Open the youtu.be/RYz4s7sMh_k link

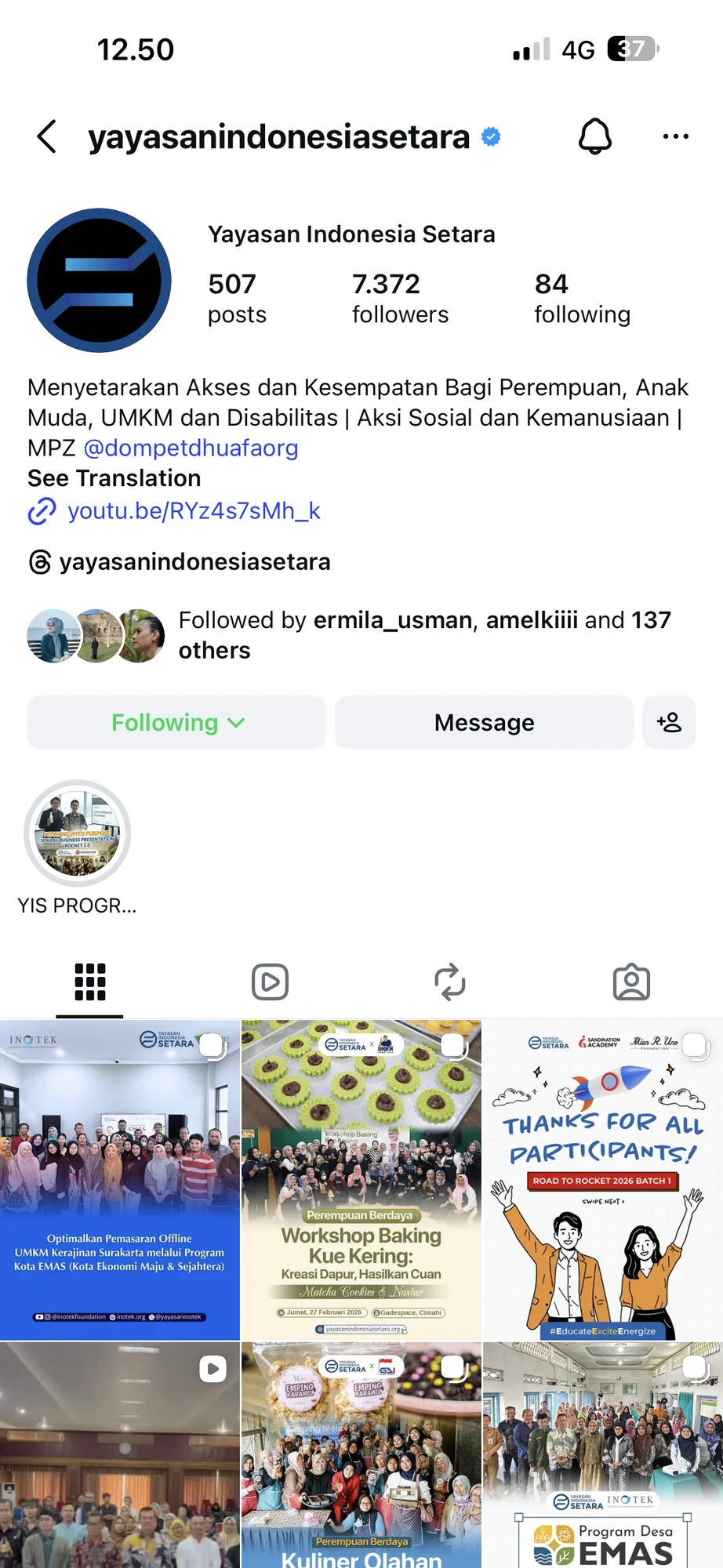[x=194, y=511]
